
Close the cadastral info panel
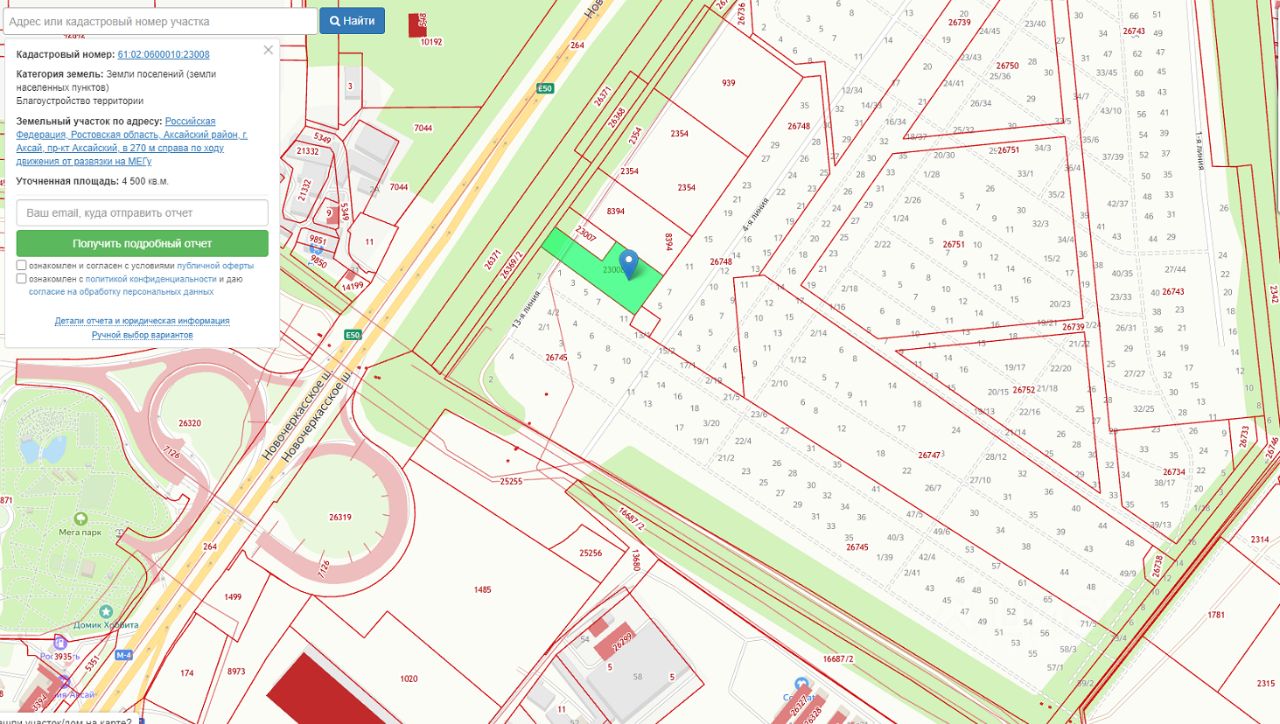(x=268, y=50)
